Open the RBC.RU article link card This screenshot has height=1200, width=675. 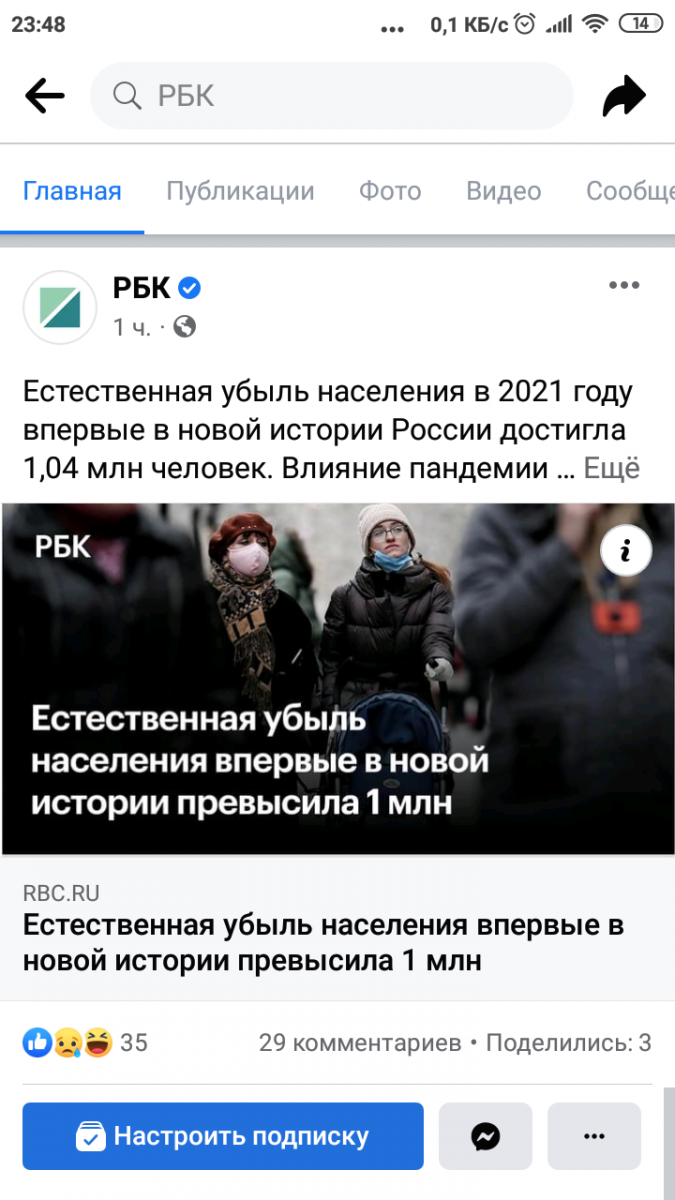tap(338, 927)
